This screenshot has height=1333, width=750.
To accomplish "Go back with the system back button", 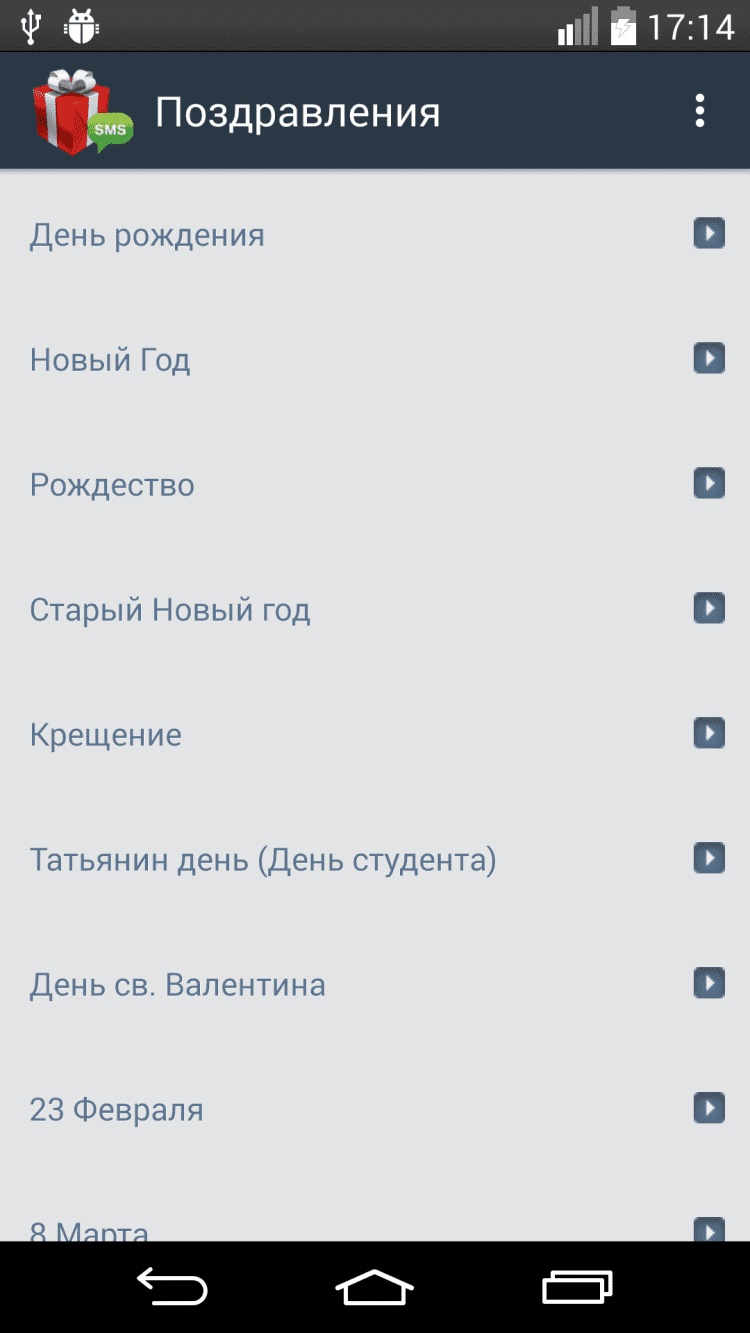I will coord(172,1287).
